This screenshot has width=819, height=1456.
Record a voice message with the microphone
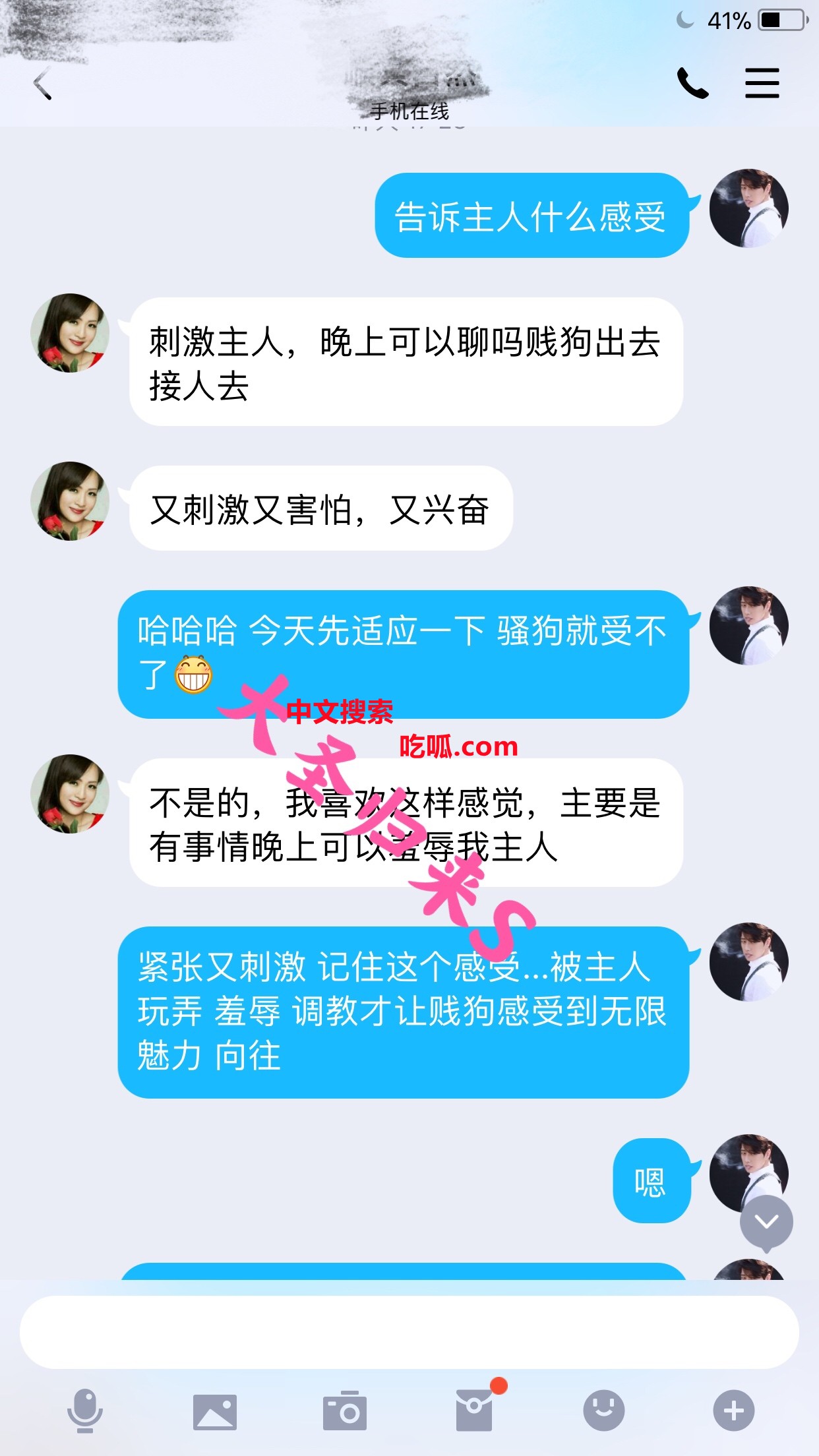pos(85,1411)
